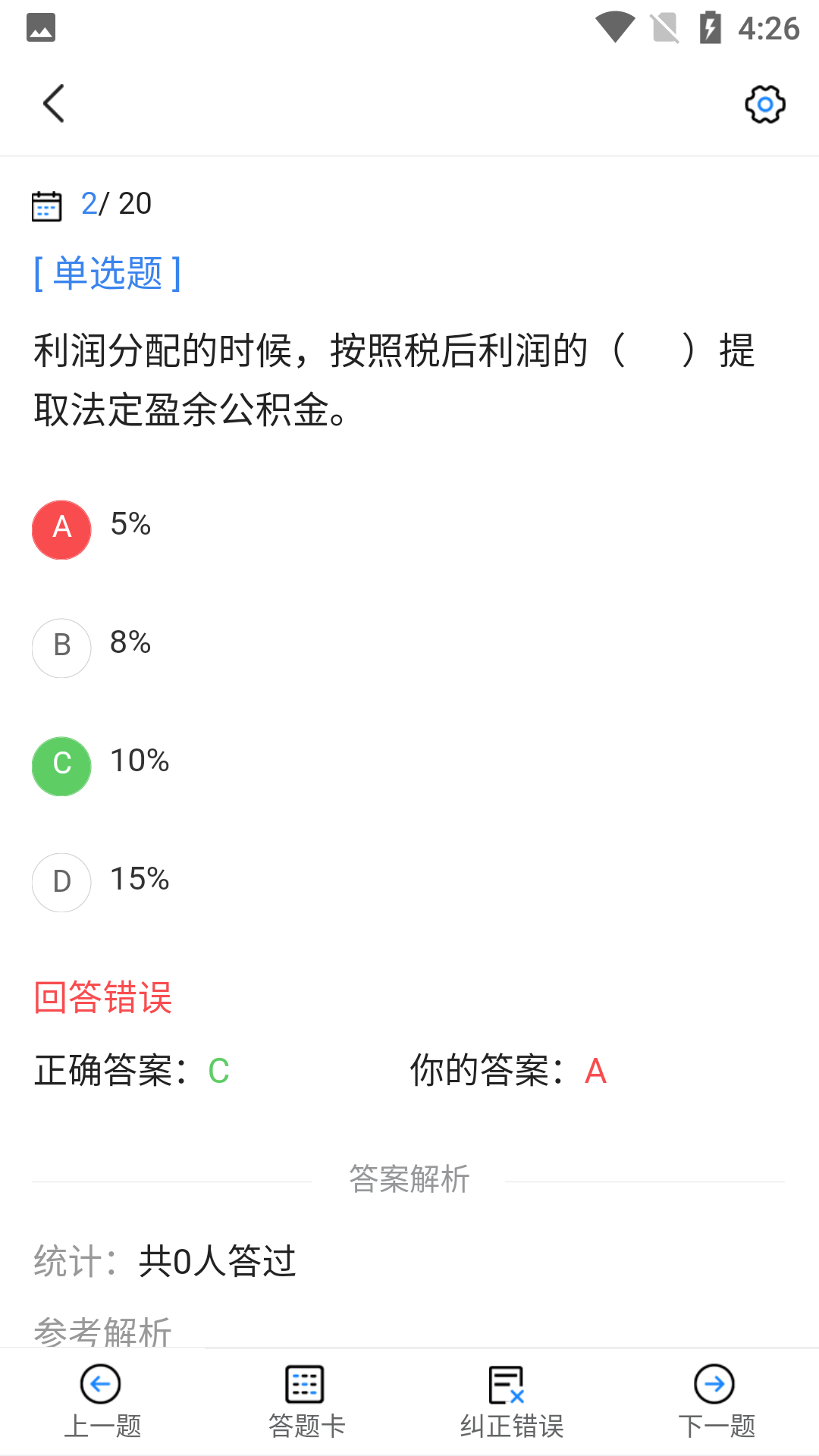Tap the back arrow to exit quiz
Image resolution: width=819 pixels, height=1456 pixels.
pos(54,103)
